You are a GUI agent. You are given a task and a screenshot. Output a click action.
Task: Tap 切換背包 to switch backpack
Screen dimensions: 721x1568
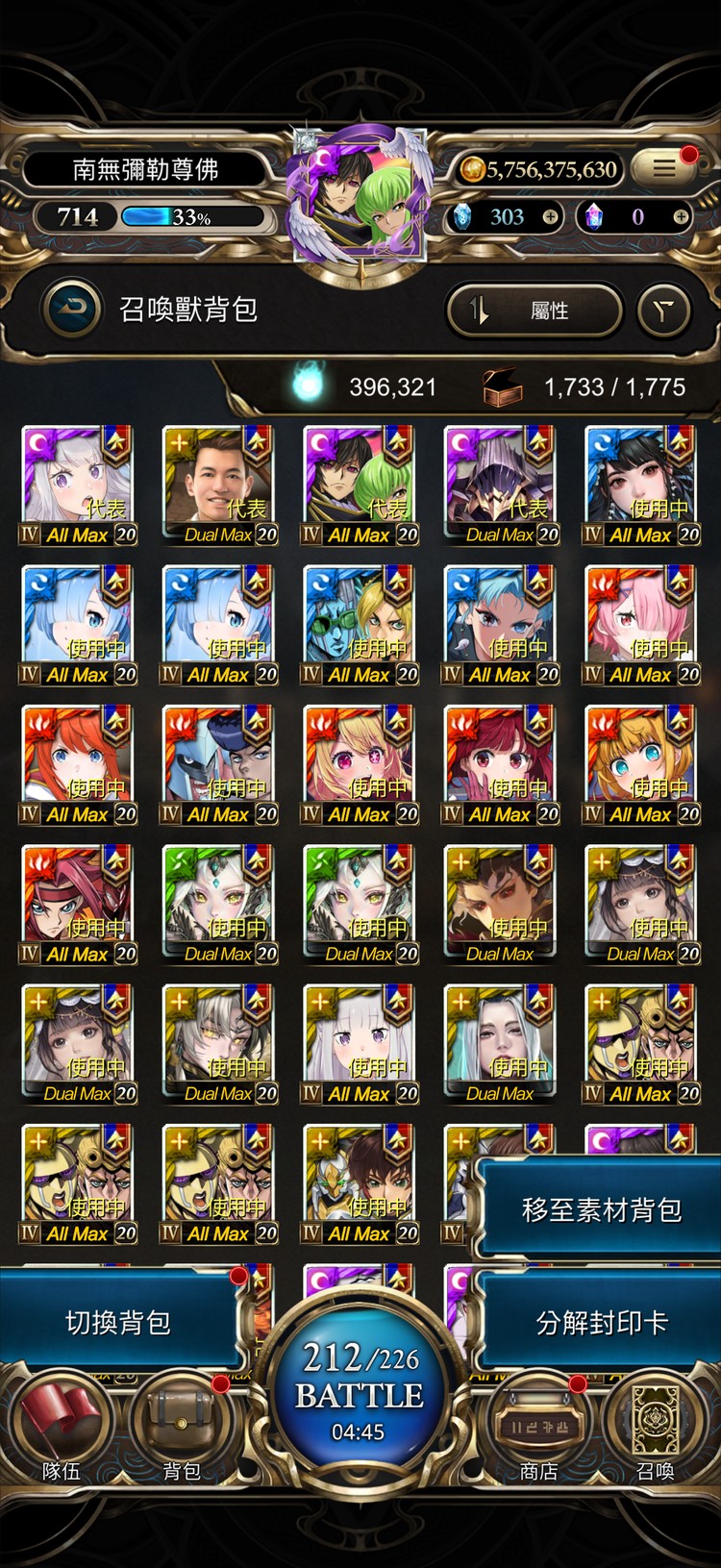tap(117, 1323)
